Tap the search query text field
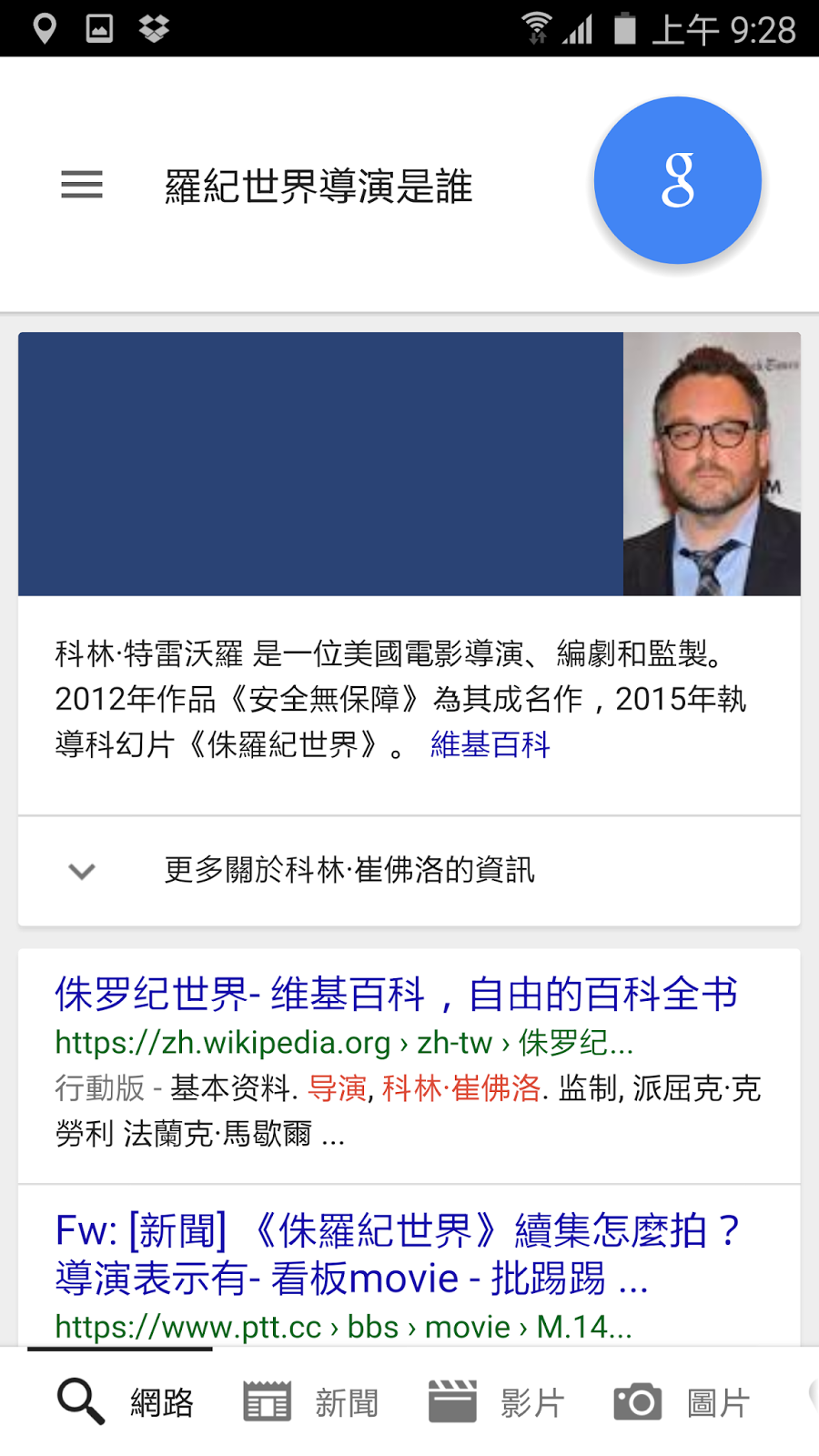 point(318,187)
